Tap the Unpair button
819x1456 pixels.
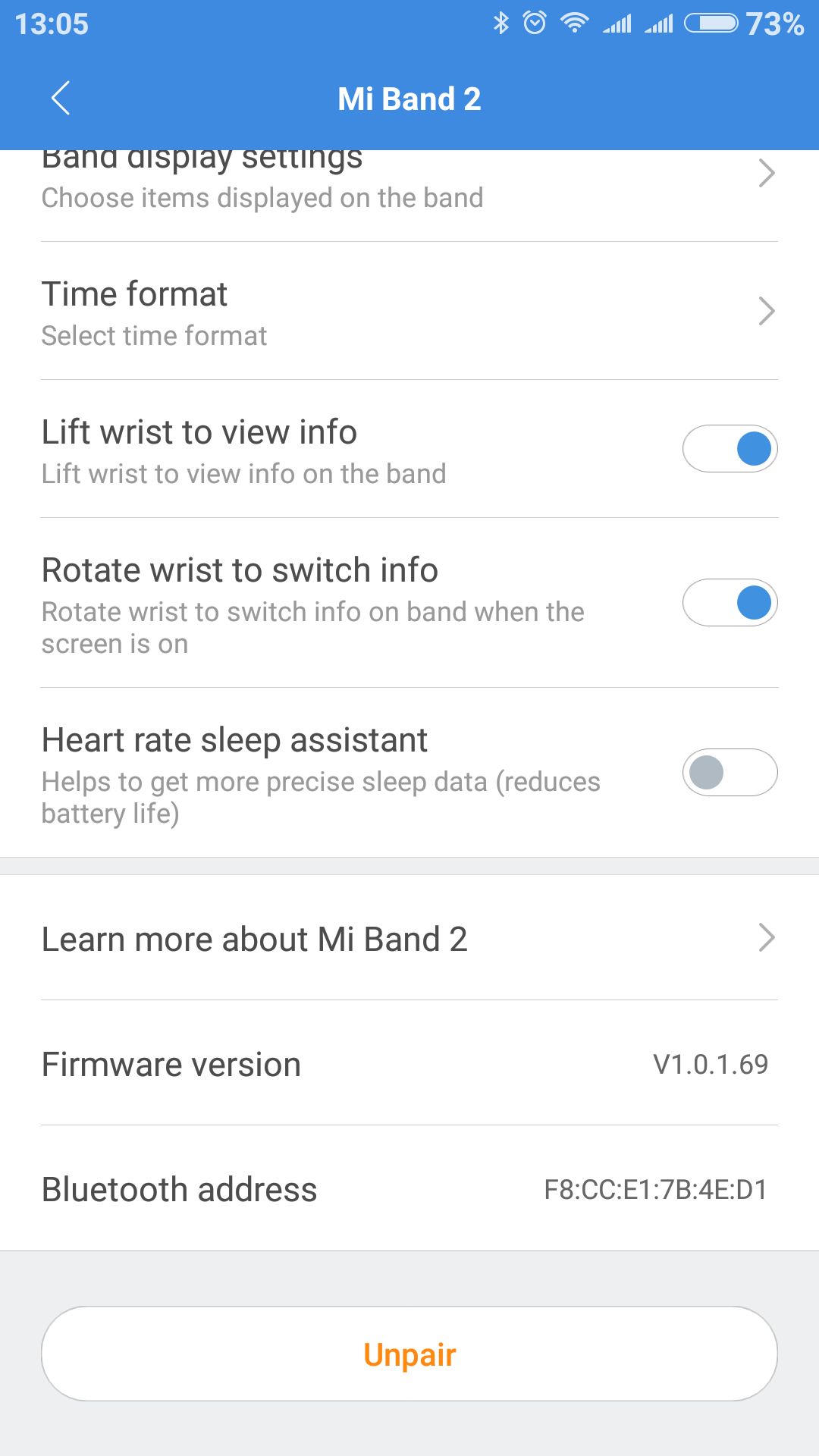click(409, 1354)
